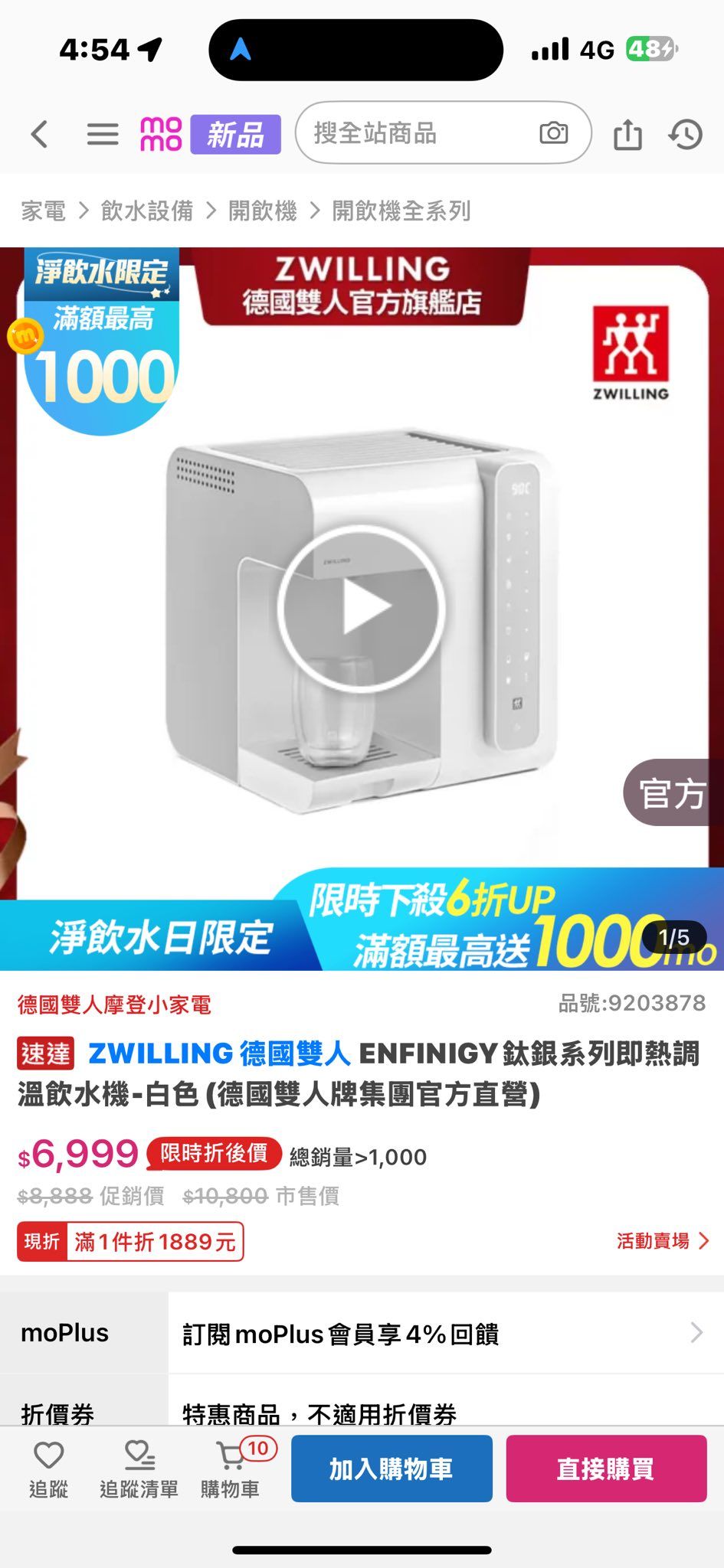
Task: Open browsing history
Action: [686, 134]
